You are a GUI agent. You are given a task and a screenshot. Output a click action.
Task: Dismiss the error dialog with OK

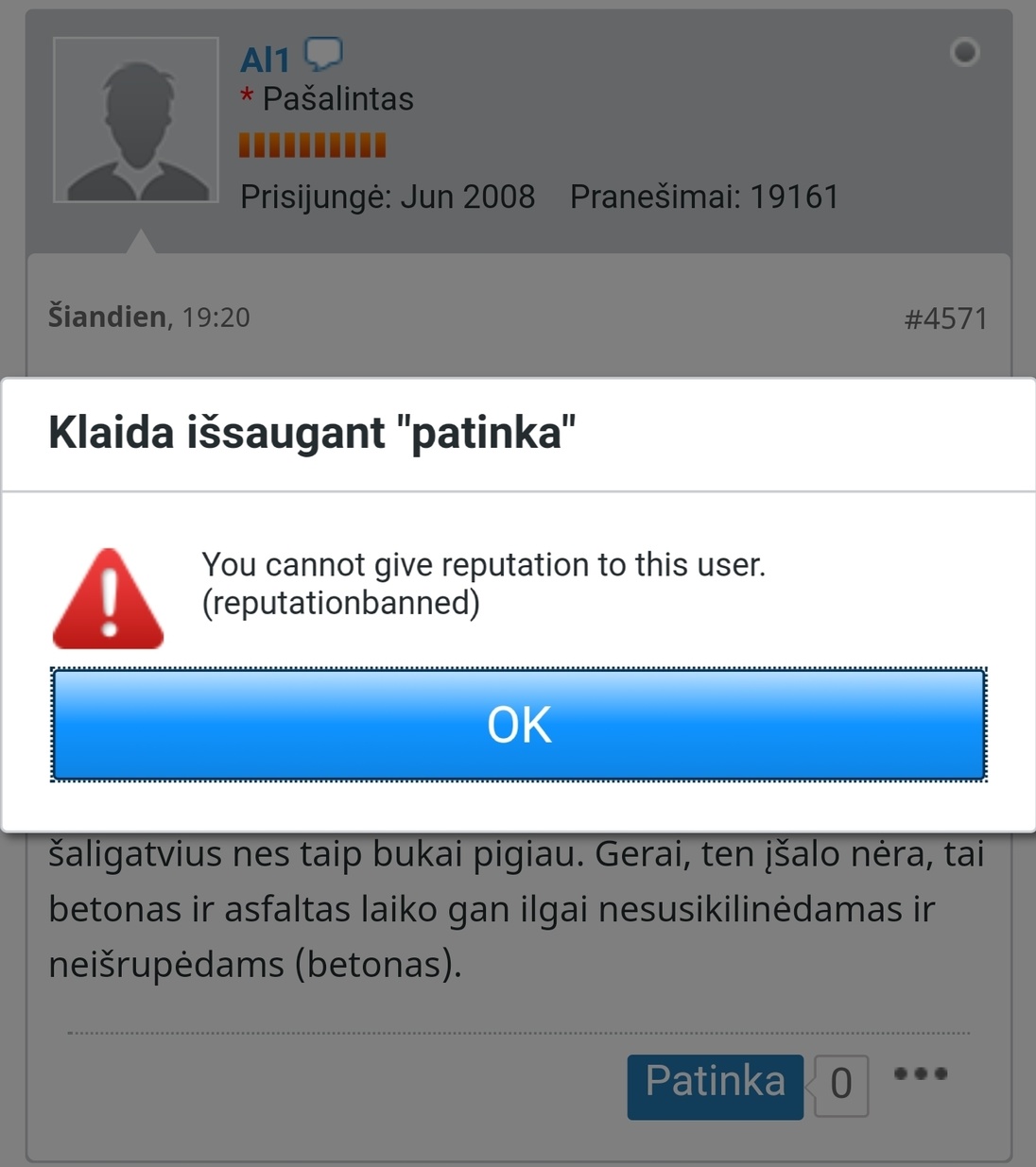[x=518, y=725]
